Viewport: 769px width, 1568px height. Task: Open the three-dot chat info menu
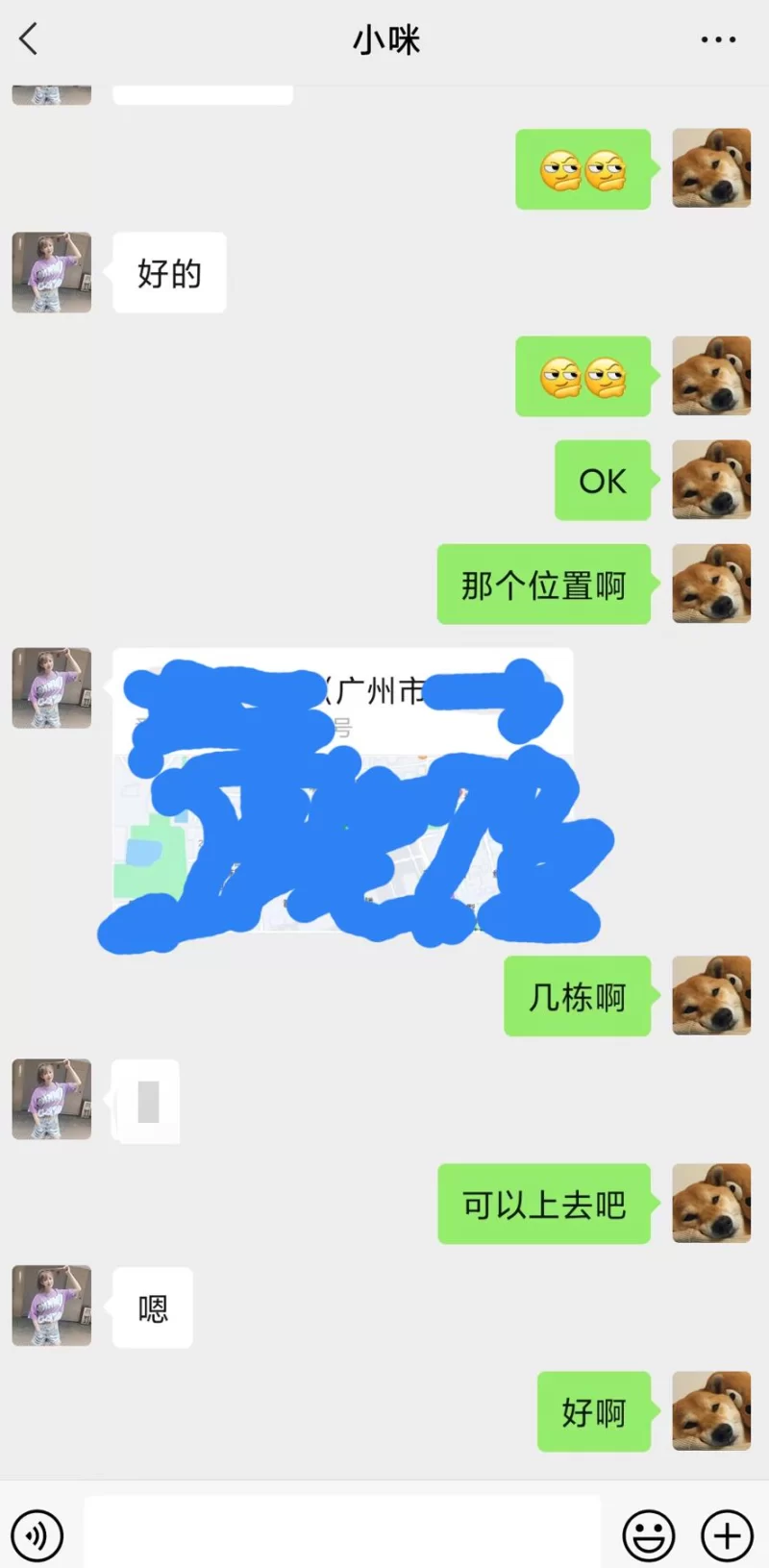pos(718,39)
